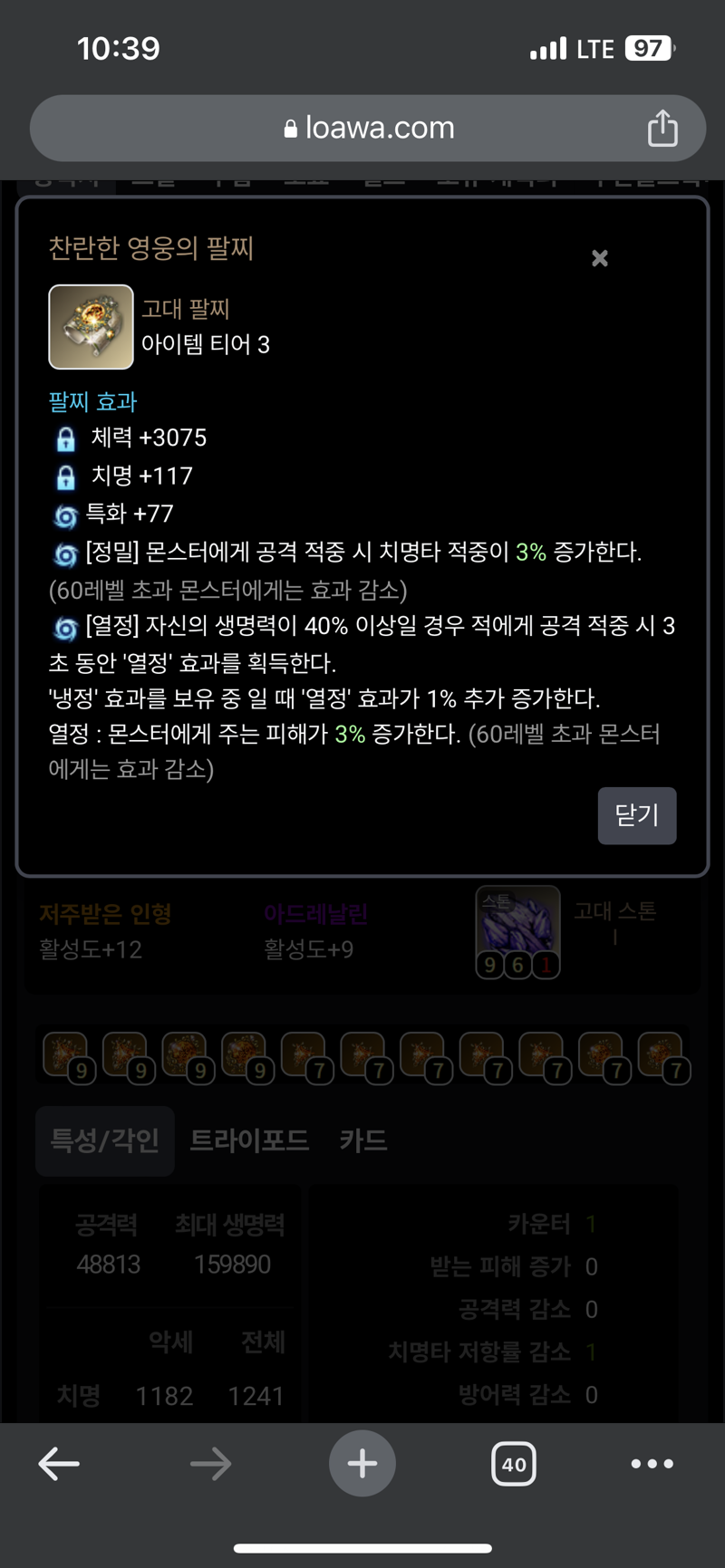The image size is (725, 1568).
Task: Open a new browser tab
Action: pyautogui.click(x=362, y=1464)
